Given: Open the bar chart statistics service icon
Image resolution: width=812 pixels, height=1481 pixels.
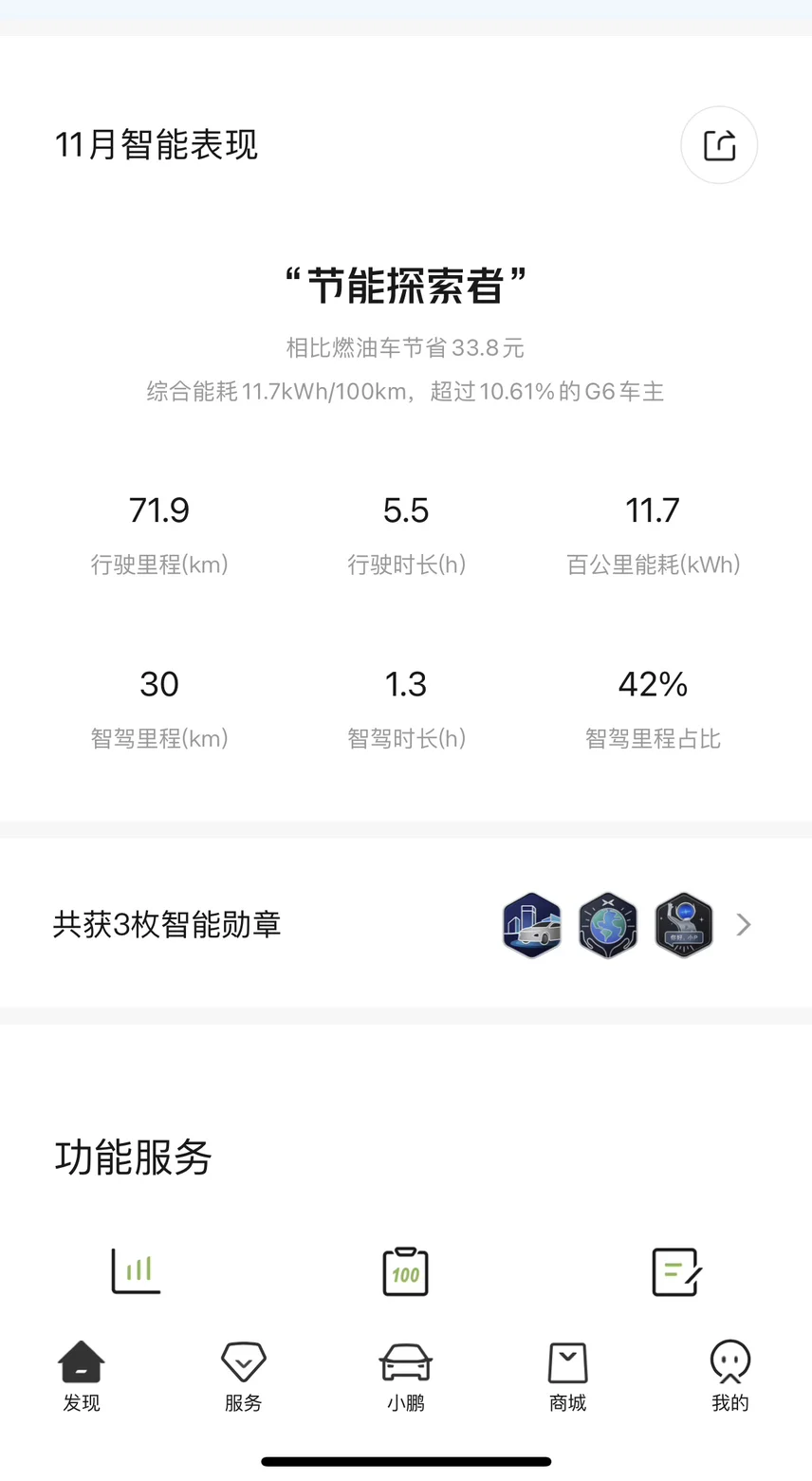Looking at the screenshot, I should (x=136, y=1270).
